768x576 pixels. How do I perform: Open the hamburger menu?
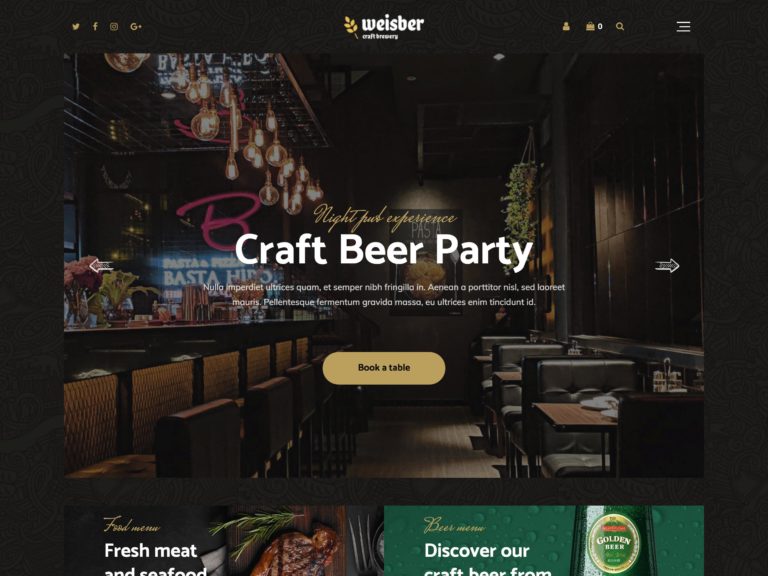click(x=683, y=27)
